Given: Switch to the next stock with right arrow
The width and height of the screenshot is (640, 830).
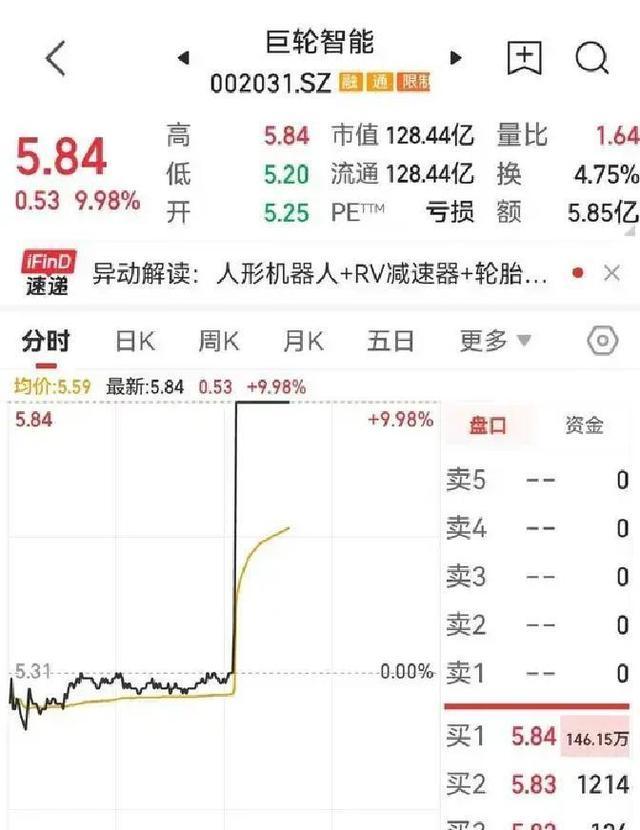Looking at the screenshot, I should click(455, 58).
